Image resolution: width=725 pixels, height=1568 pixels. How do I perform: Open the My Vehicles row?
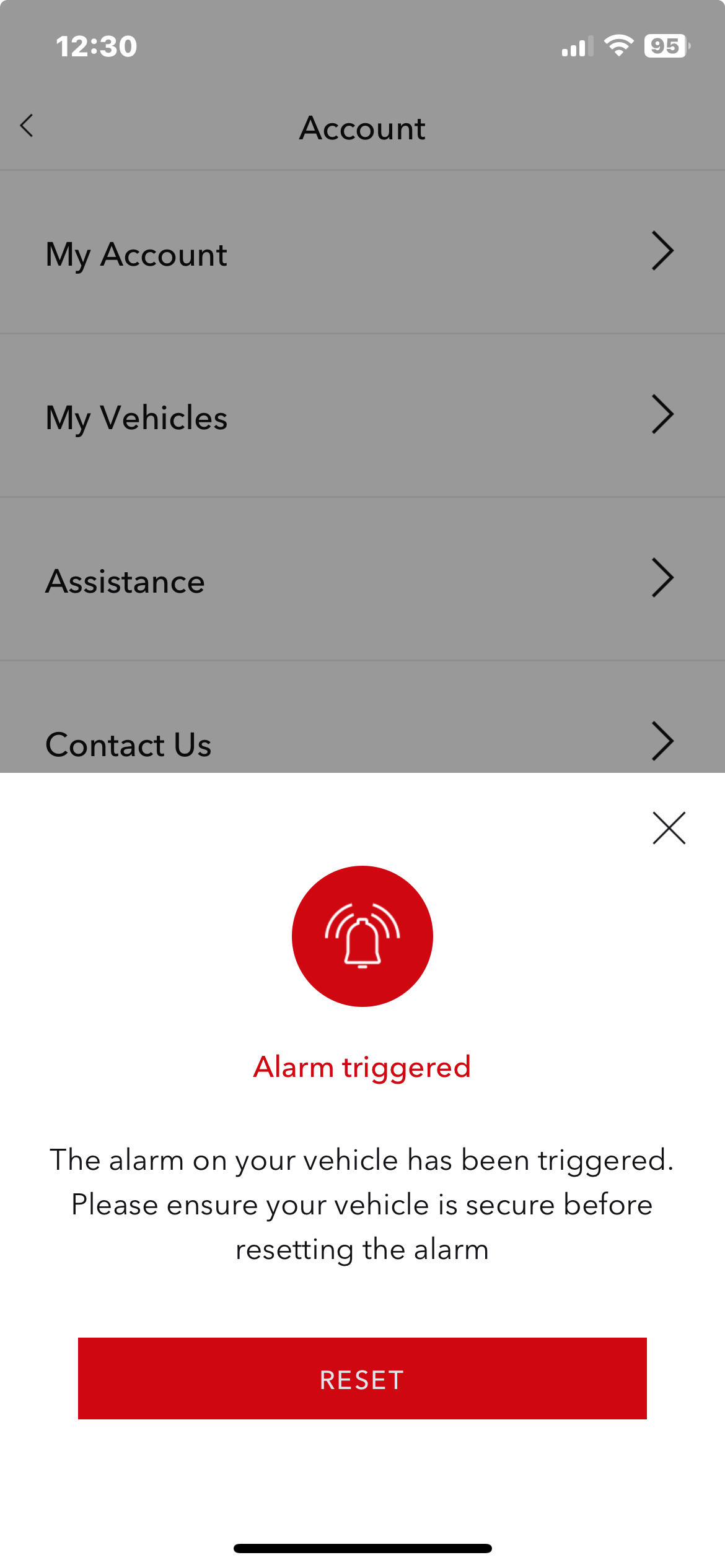[362, 416]
